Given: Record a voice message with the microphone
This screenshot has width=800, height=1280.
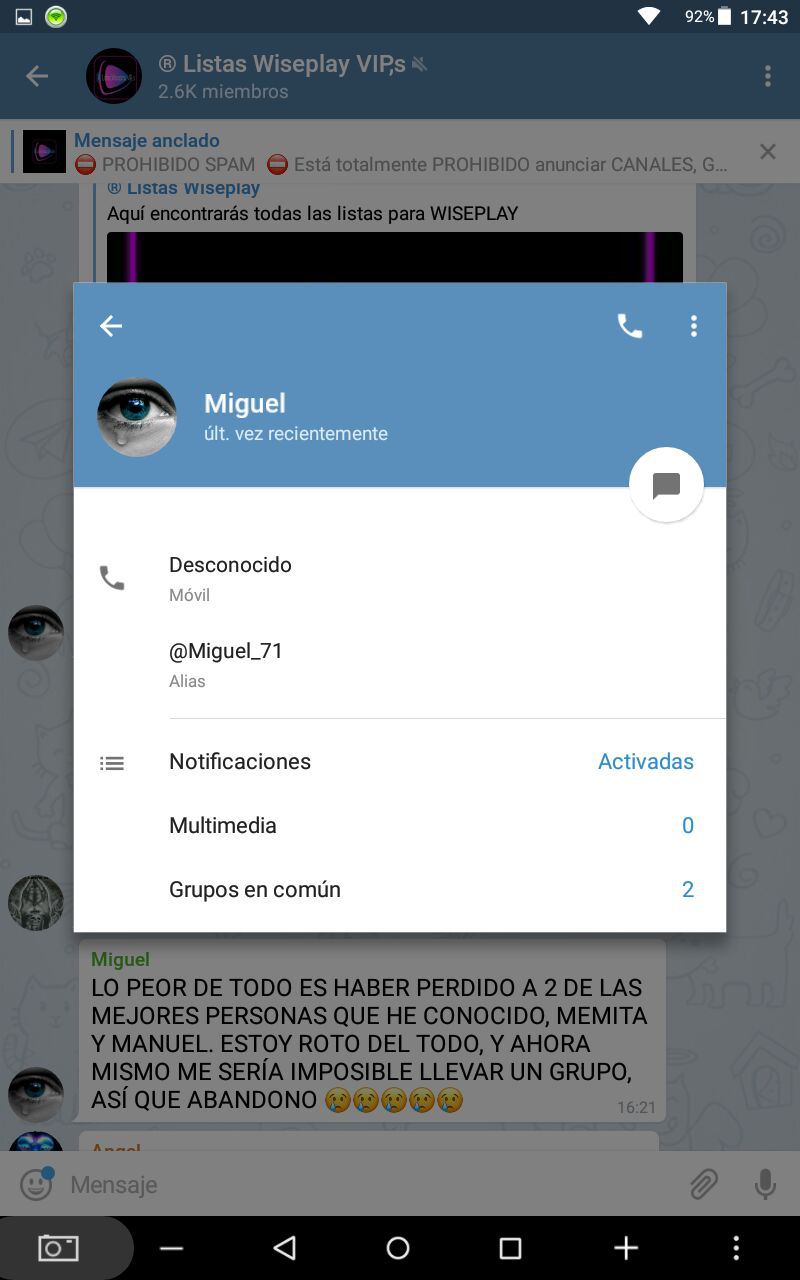Looking at the screenshot, I should 765,1185.
